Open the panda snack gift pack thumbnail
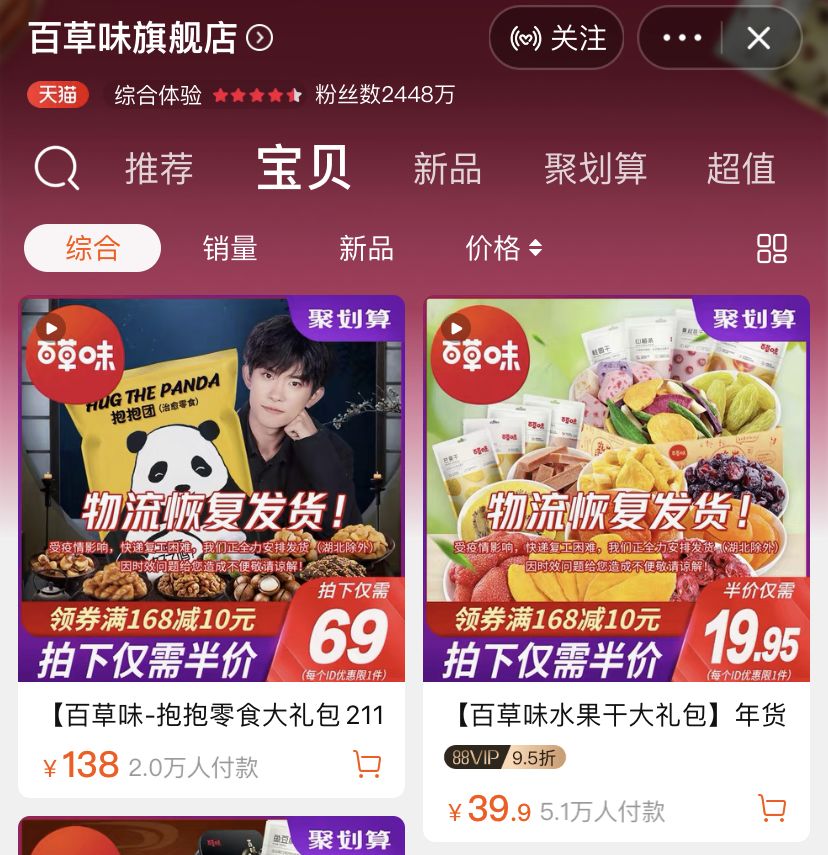828x855 pixels. tap(211, 490)
